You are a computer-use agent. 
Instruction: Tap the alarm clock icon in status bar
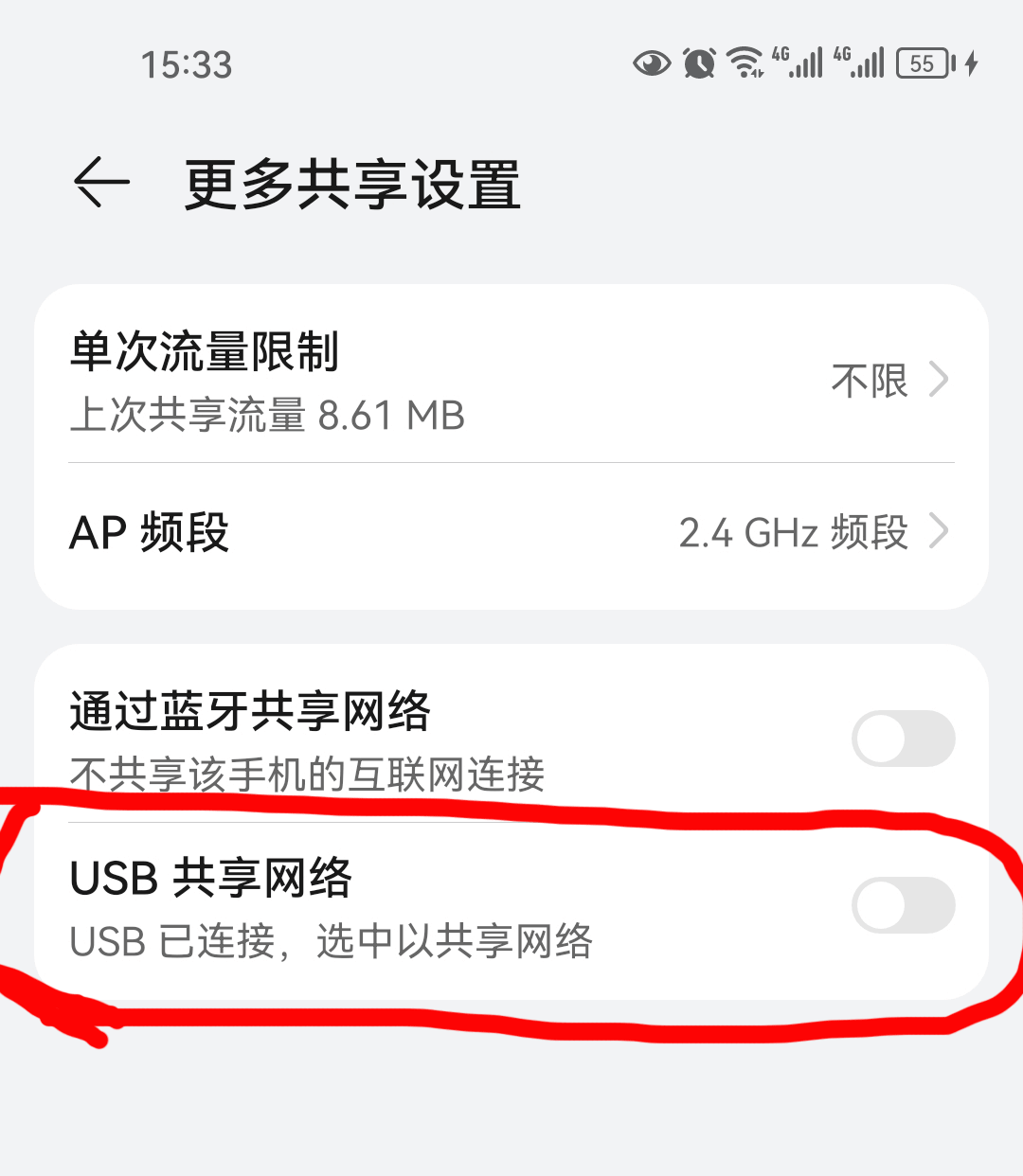coord(699,62)
